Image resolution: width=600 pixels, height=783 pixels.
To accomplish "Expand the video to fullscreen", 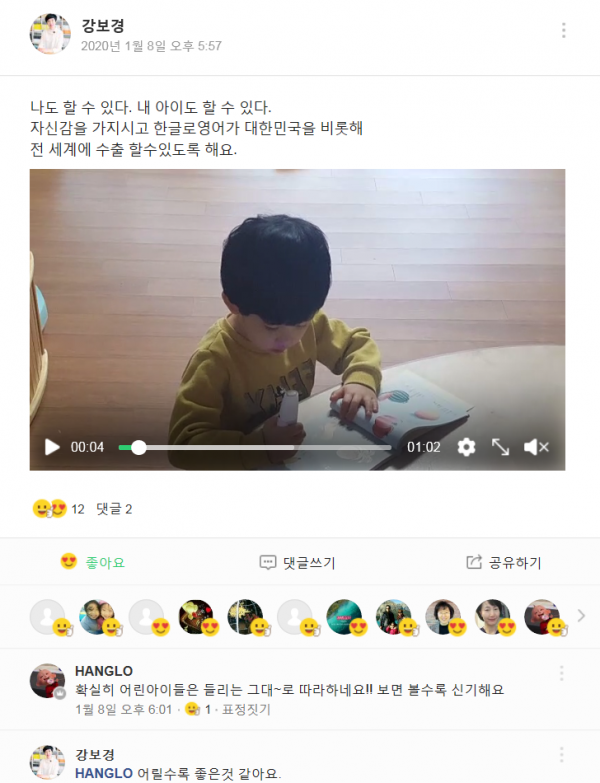I will click(x=500, y=447).
